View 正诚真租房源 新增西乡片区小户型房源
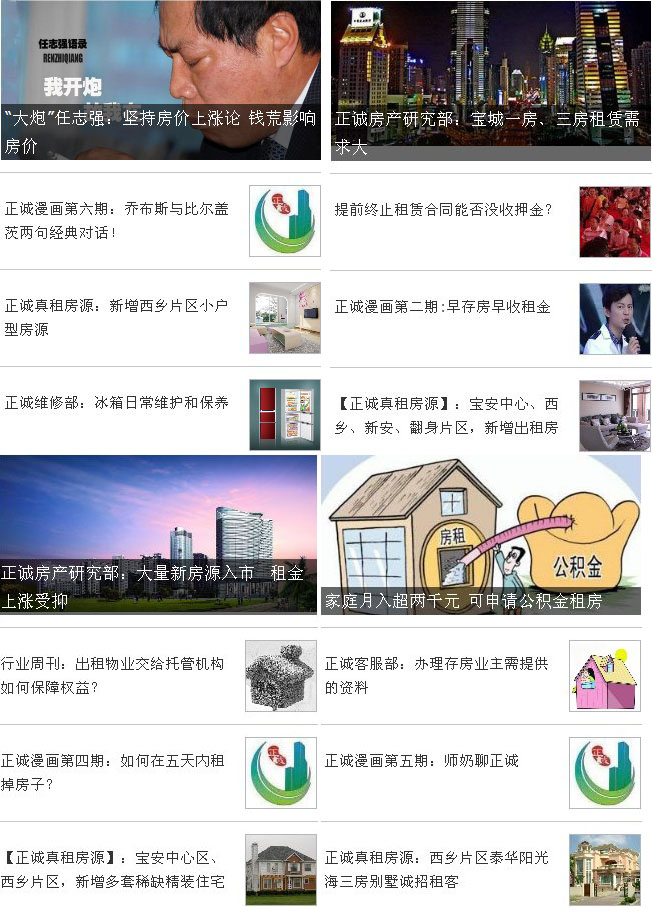The image size is (652, 923). click(117, 317)
